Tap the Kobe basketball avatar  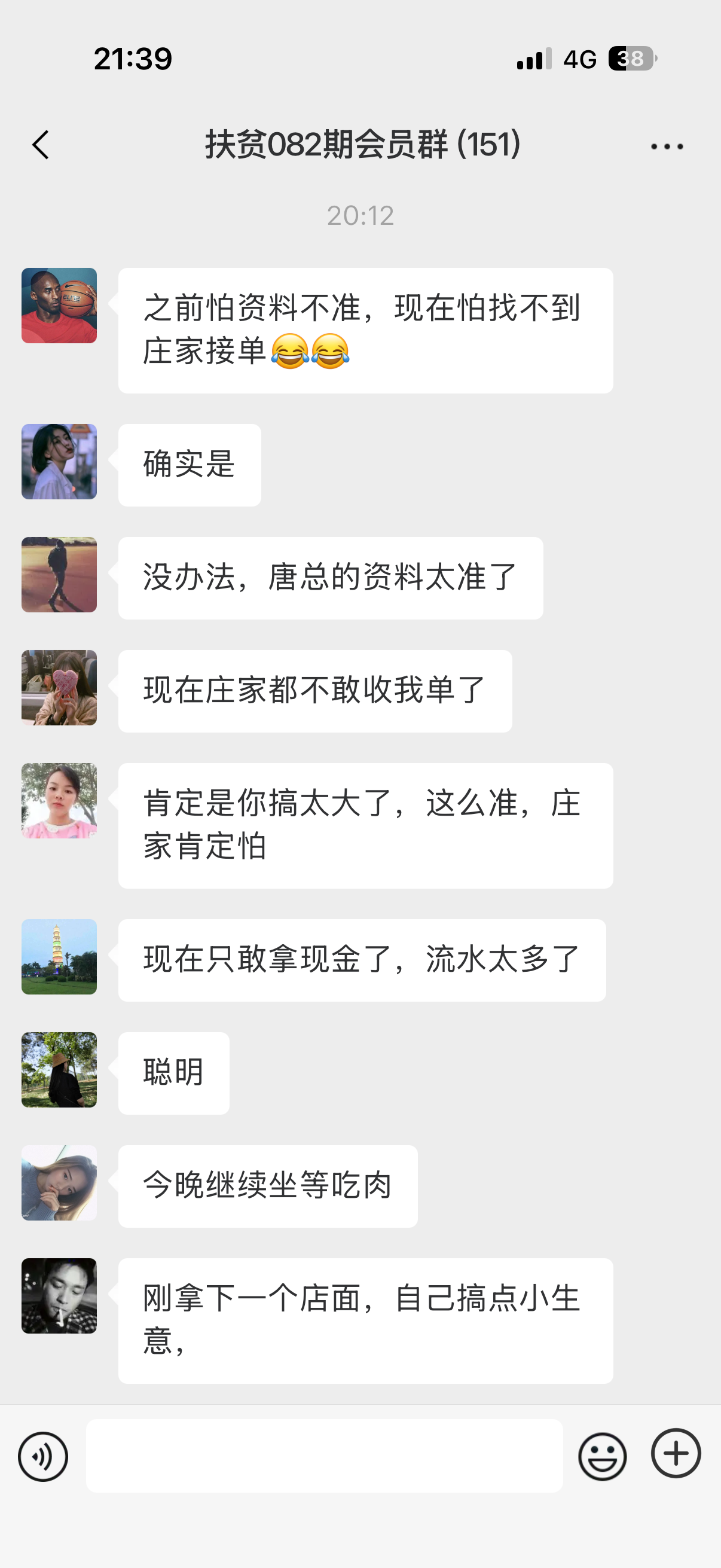(x=59, y=306)
